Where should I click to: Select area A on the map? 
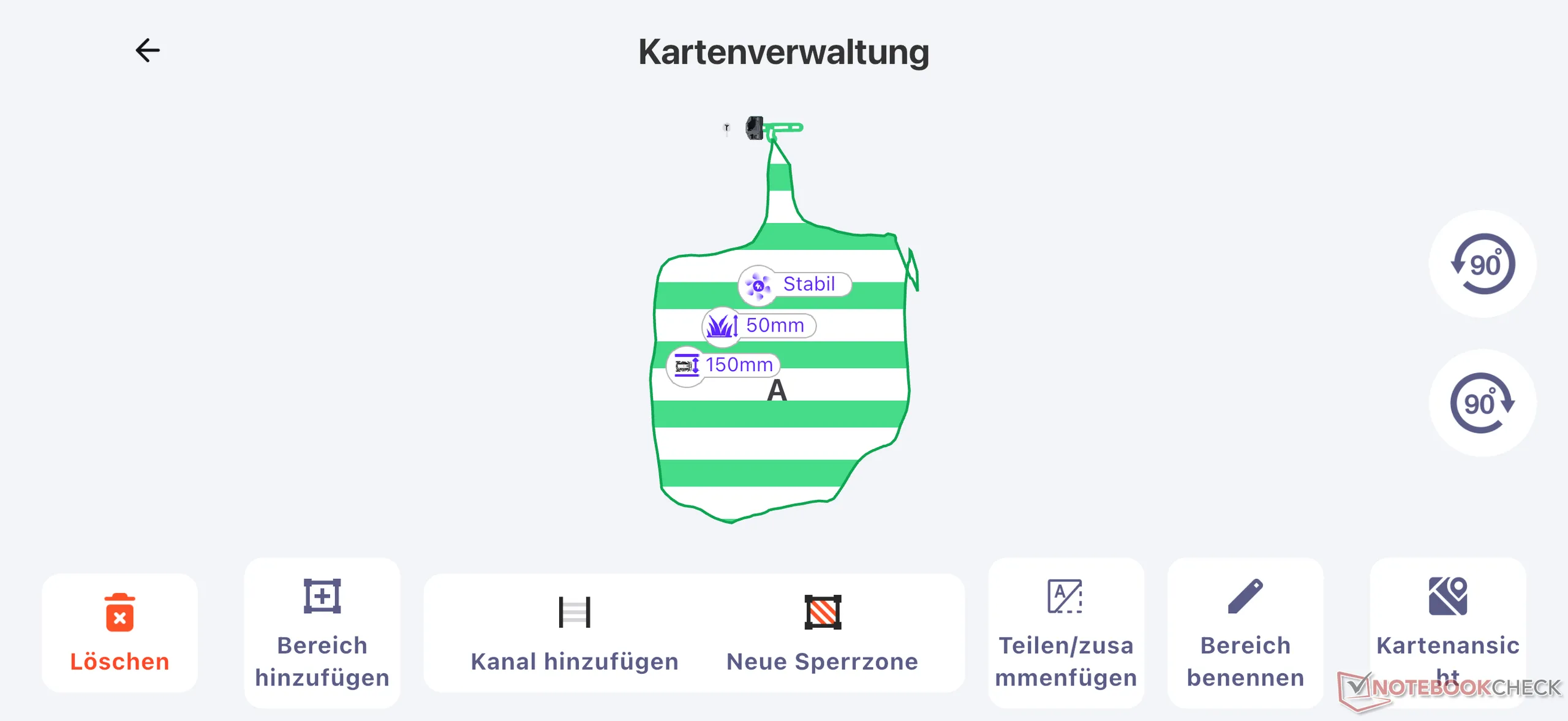click(x=777, y=391)
